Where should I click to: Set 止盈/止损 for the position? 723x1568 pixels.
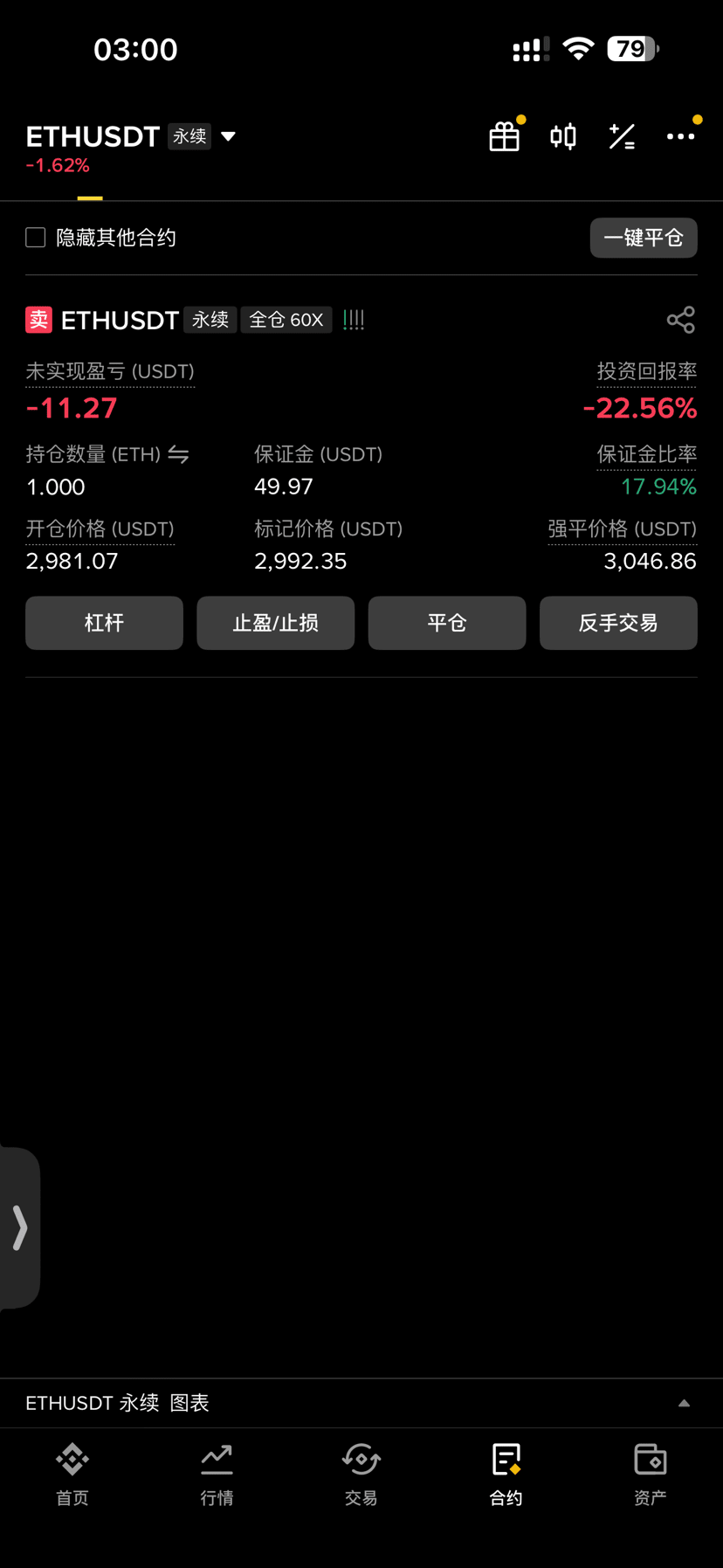pyautogui.click(x=276, y=623)
